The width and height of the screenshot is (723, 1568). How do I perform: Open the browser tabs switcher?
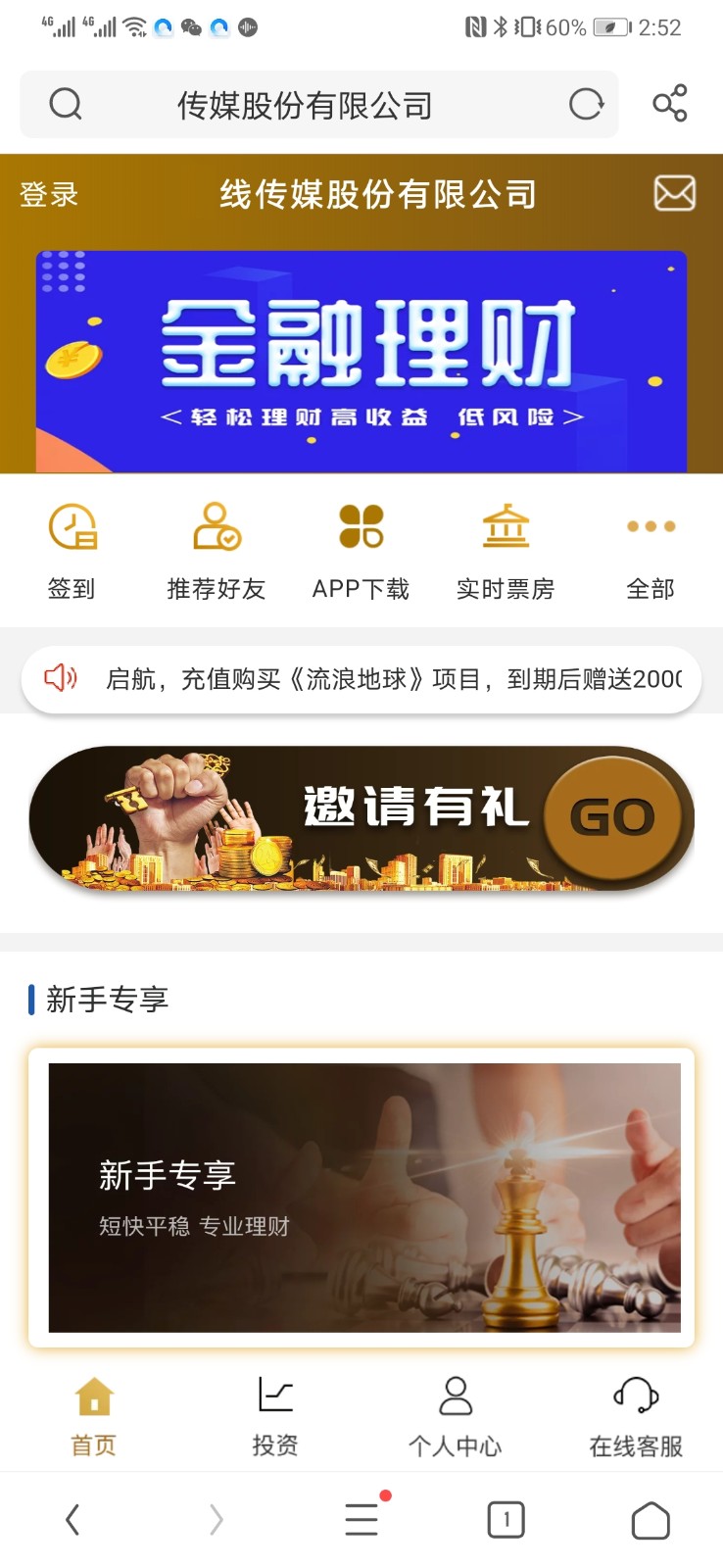[x=506, y=1520]
